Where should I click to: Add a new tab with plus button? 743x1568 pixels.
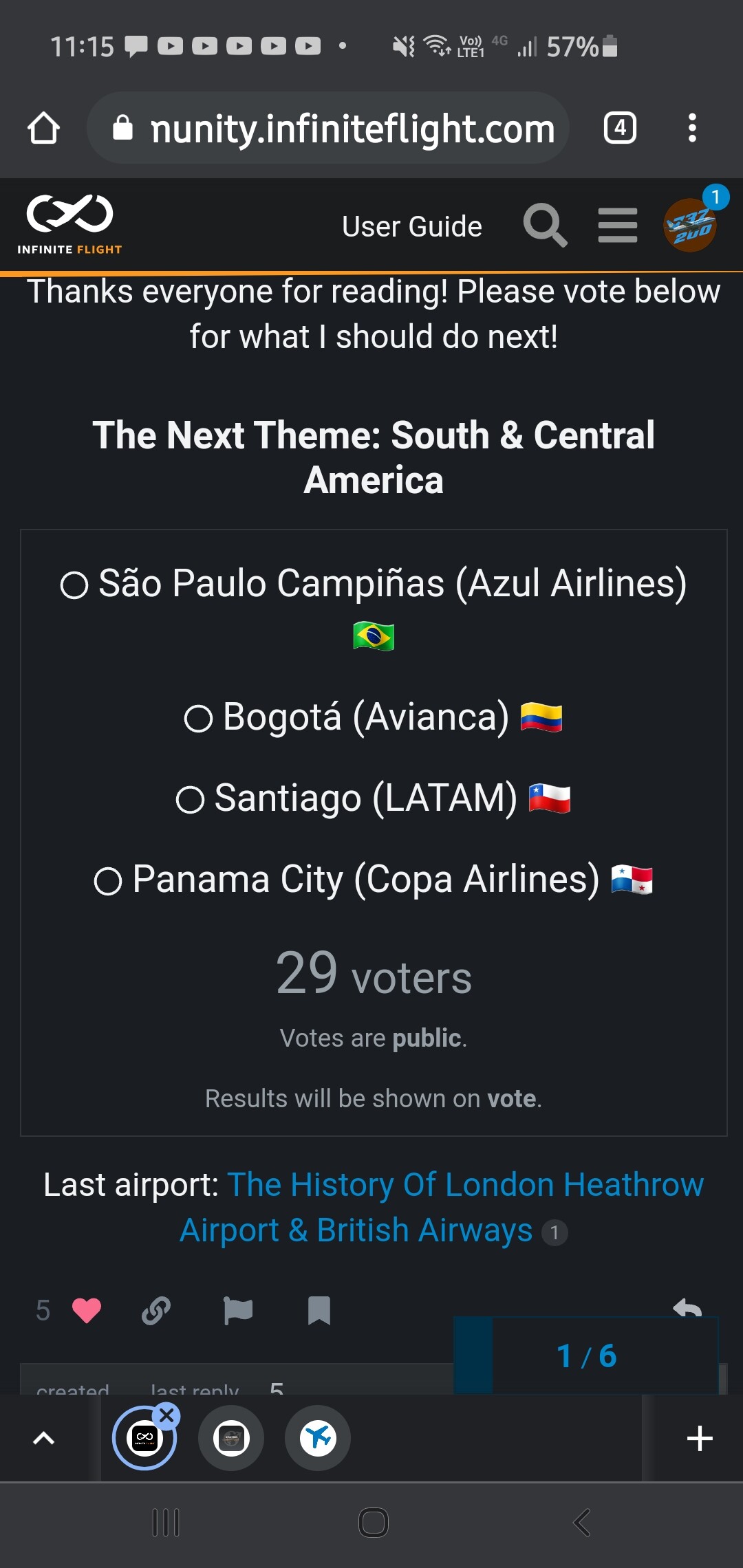coord(700,1438)
